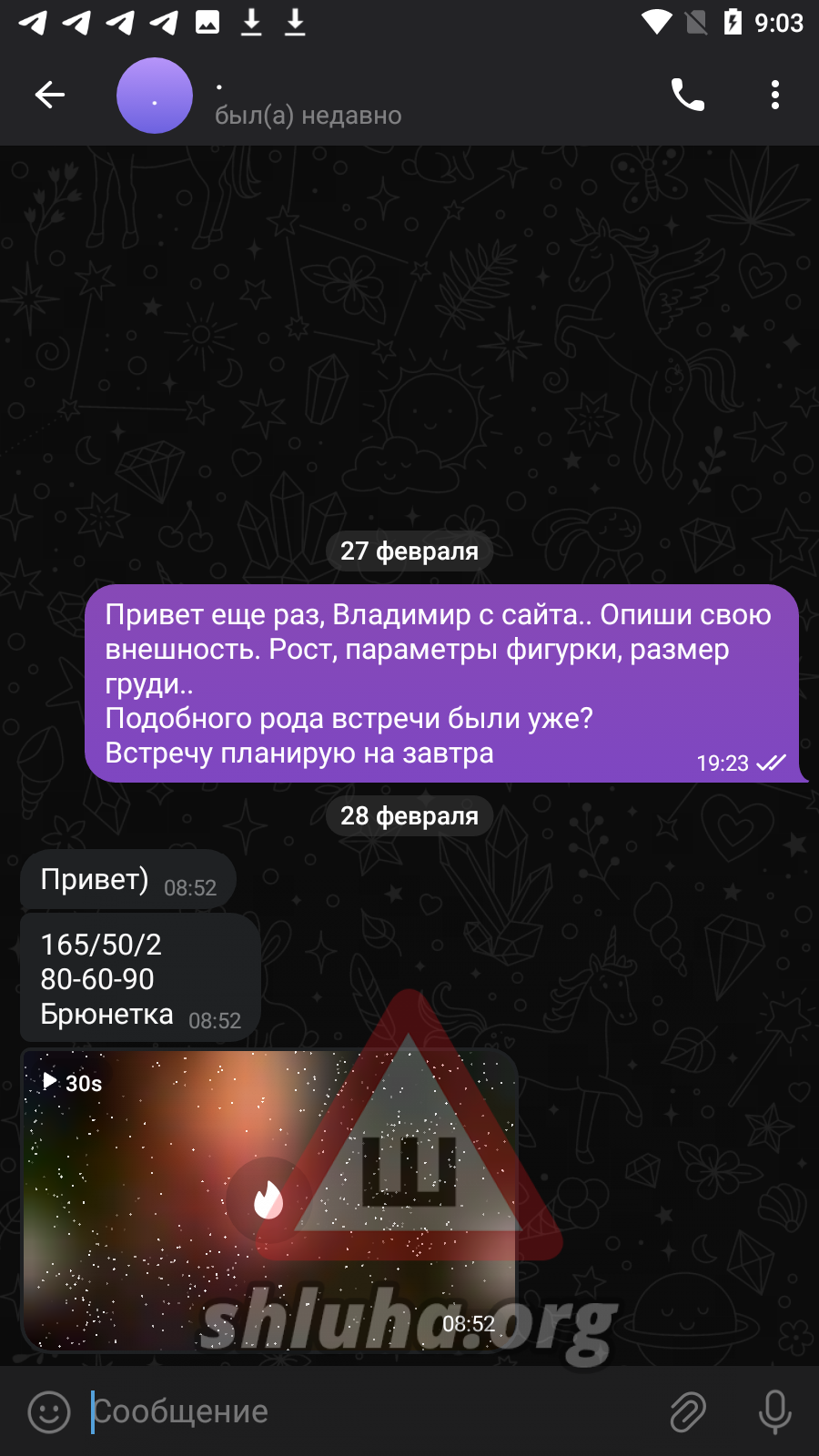Viewport: 819px width, 1456px height.
Task: Open the emoji picker
Action: [x=49, y=1411]
